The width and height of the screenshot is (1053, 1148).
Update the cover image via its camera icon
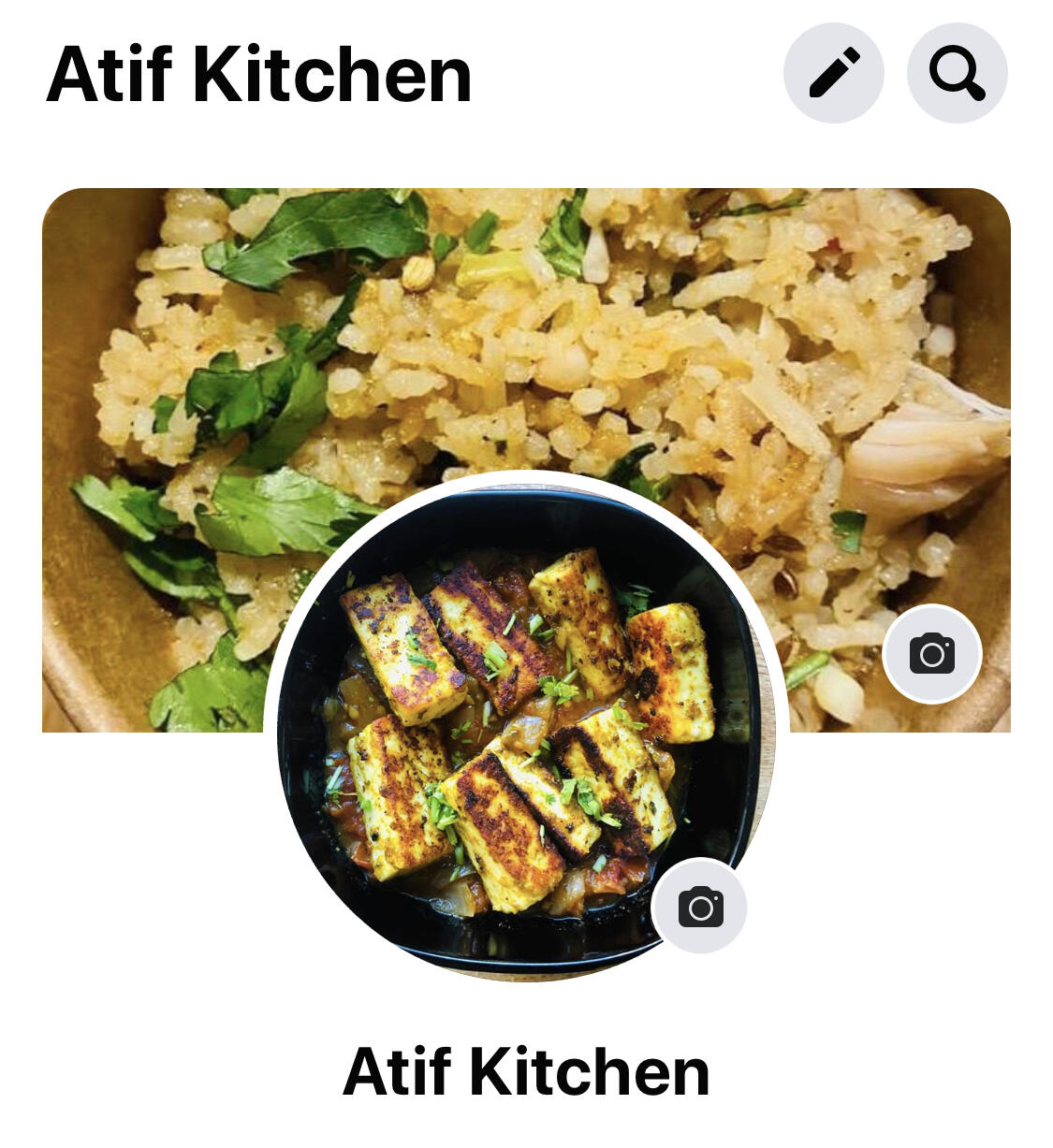[933, 655]
